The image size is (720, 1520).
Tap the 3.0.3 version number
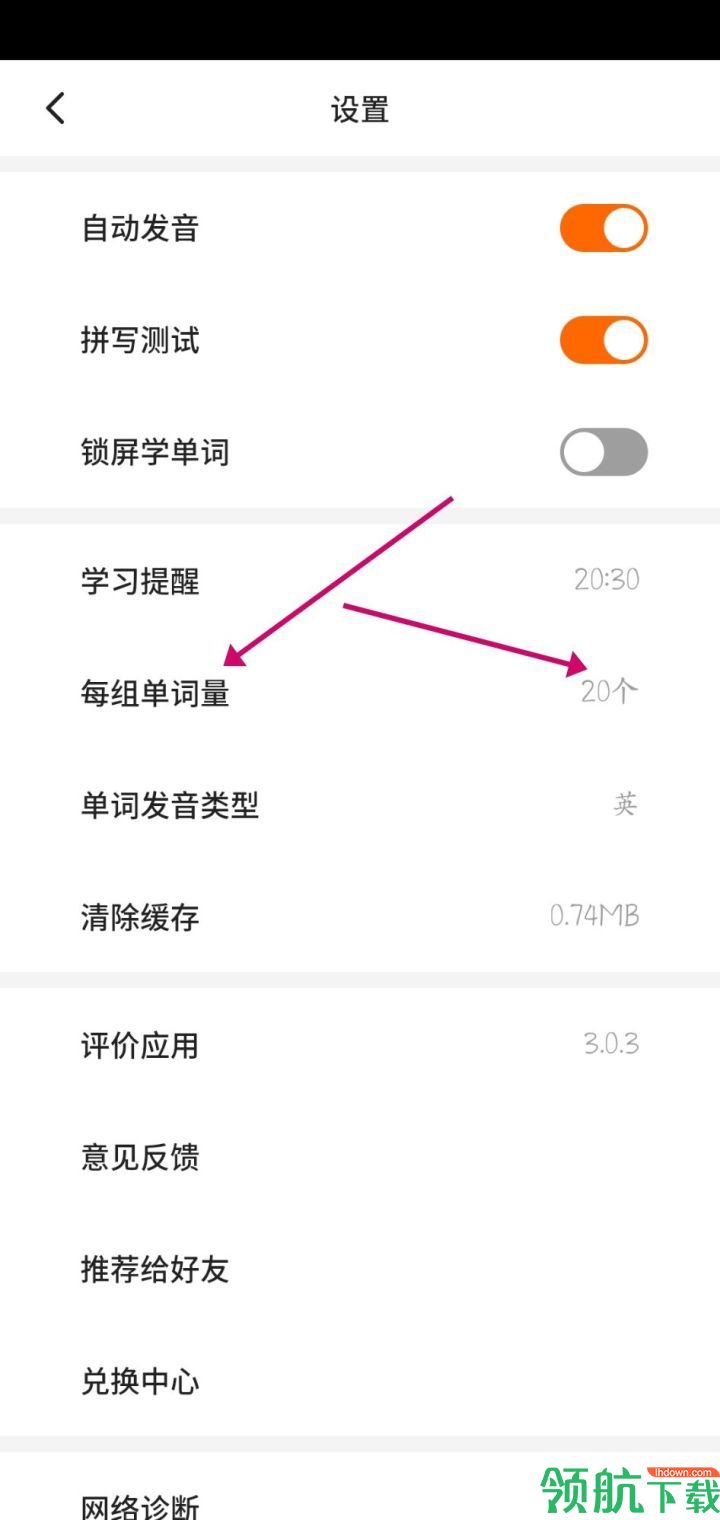tap(611, 1043)
